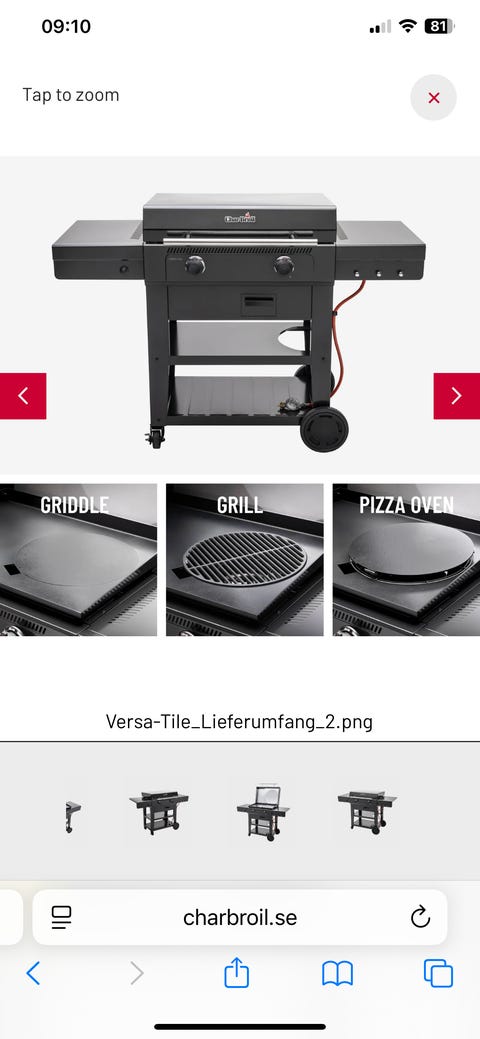The image size is (480, 1039).
Task: Go to the next product image
Action: 457,396
